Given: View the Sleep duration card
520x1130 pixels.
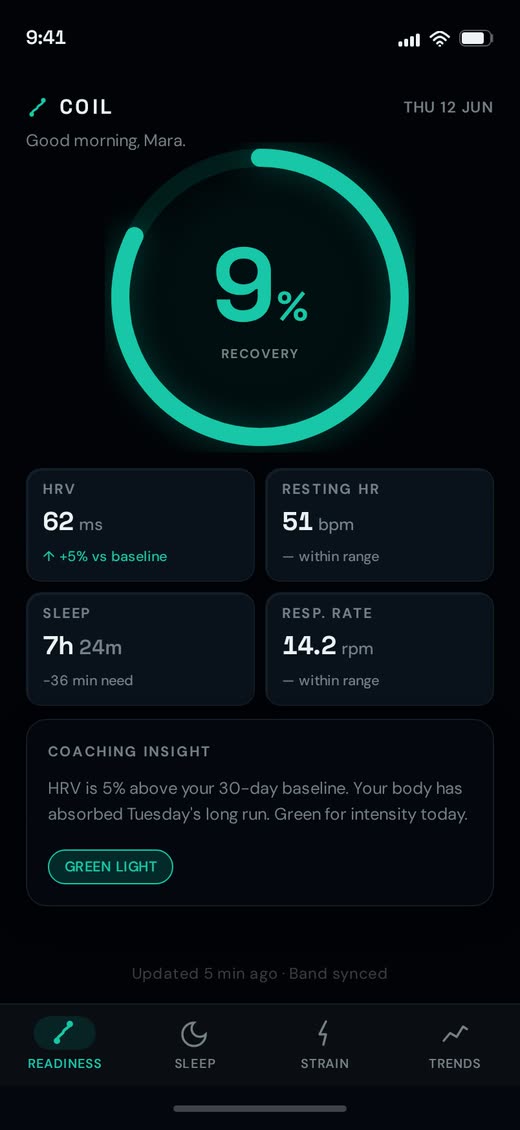Looking at the screenshot, I should (140, 649).
